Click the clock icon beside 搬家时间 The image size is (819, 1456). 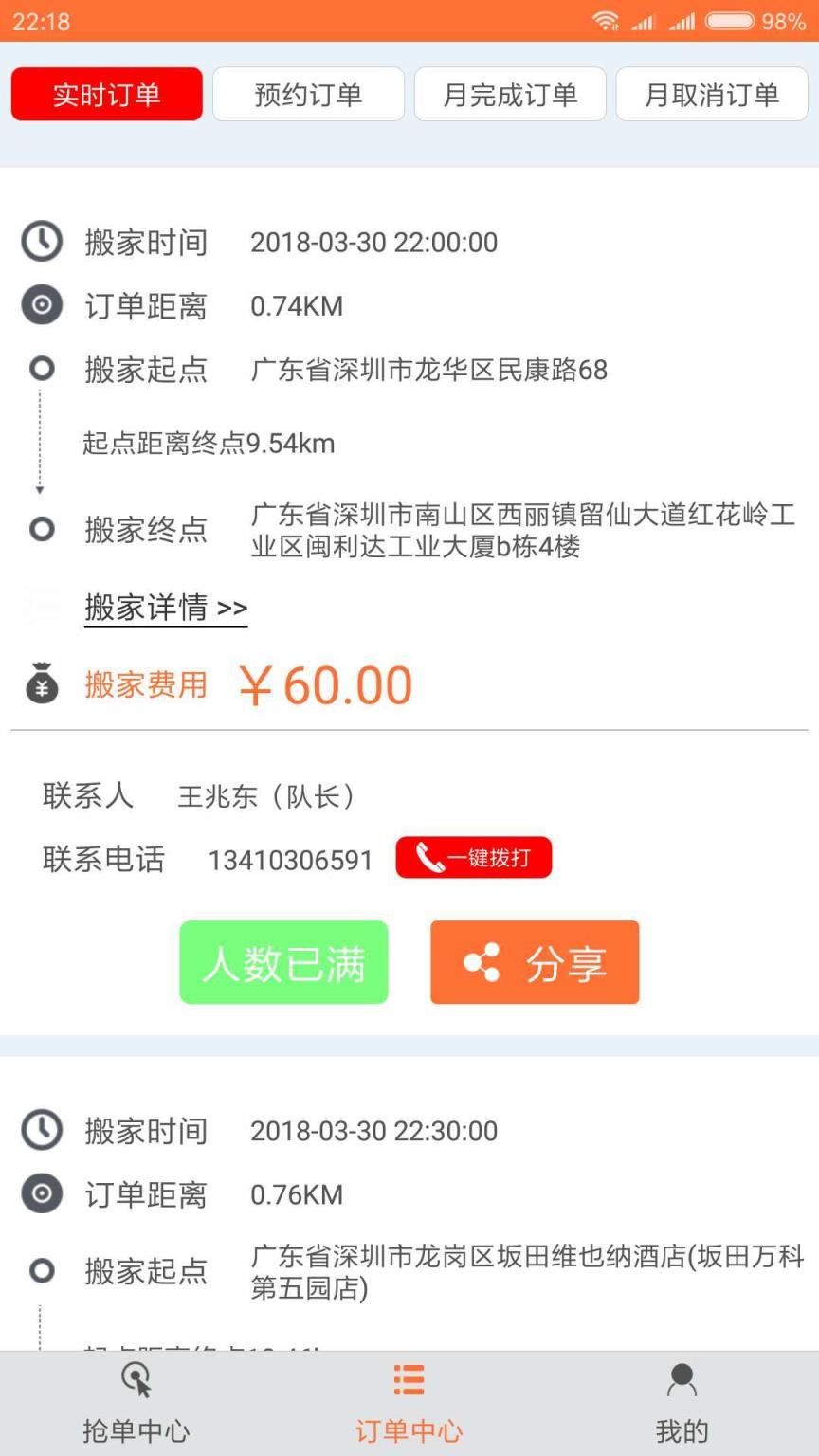[41, 242]
